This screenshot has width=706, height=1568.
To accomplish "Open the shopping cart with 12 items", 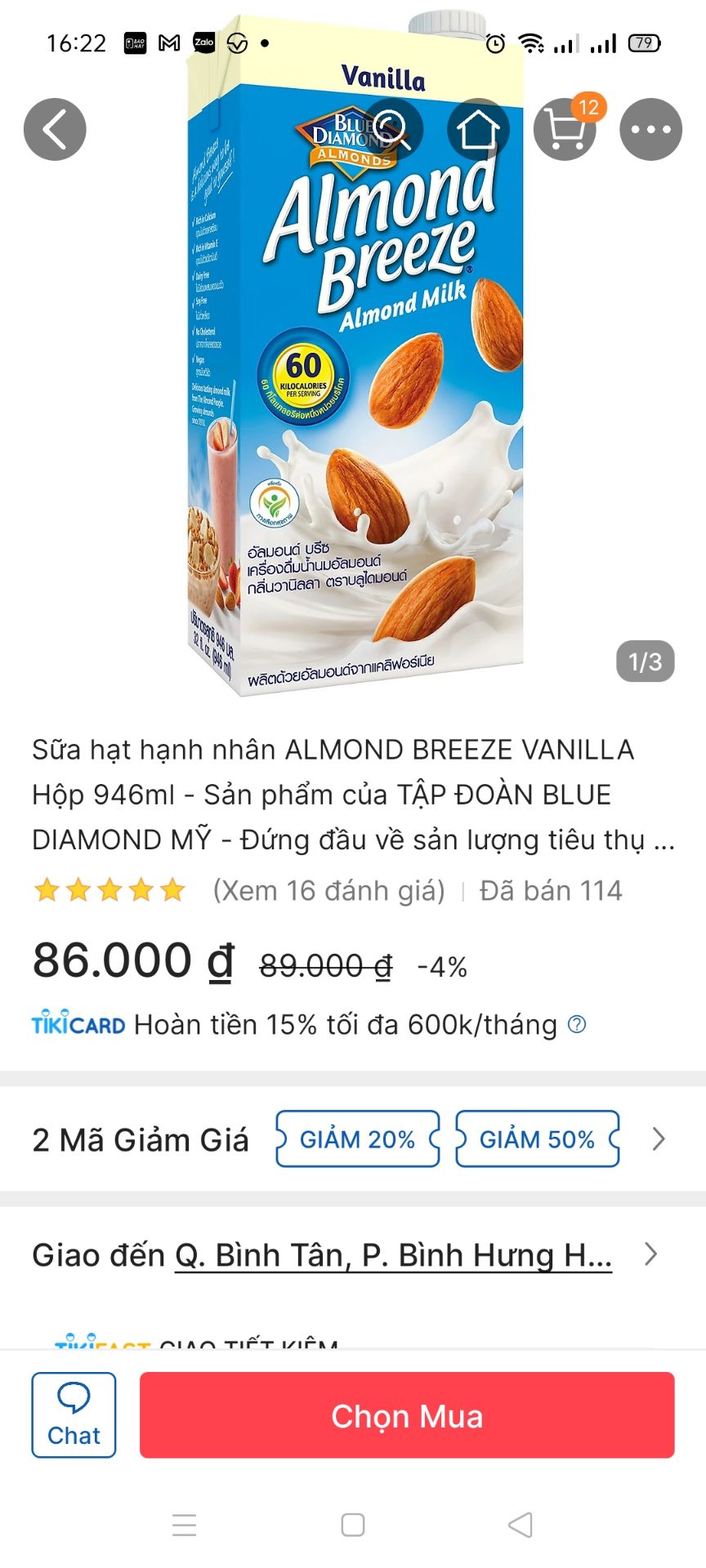I will pyautogui.click(x=565, y=128).
